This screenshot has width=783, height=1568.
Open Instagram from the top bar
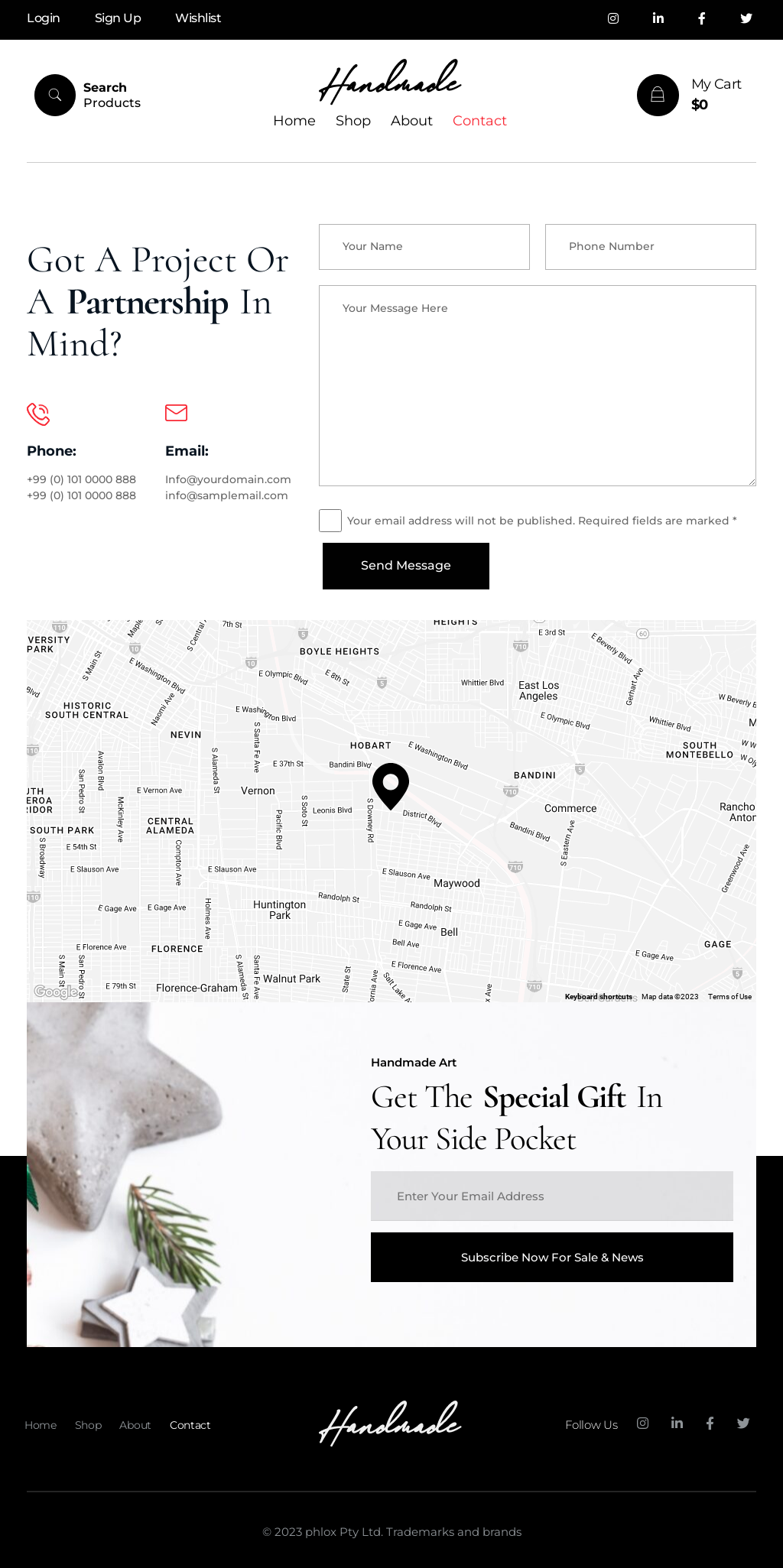pyautogui.click(x=613, y=18)
